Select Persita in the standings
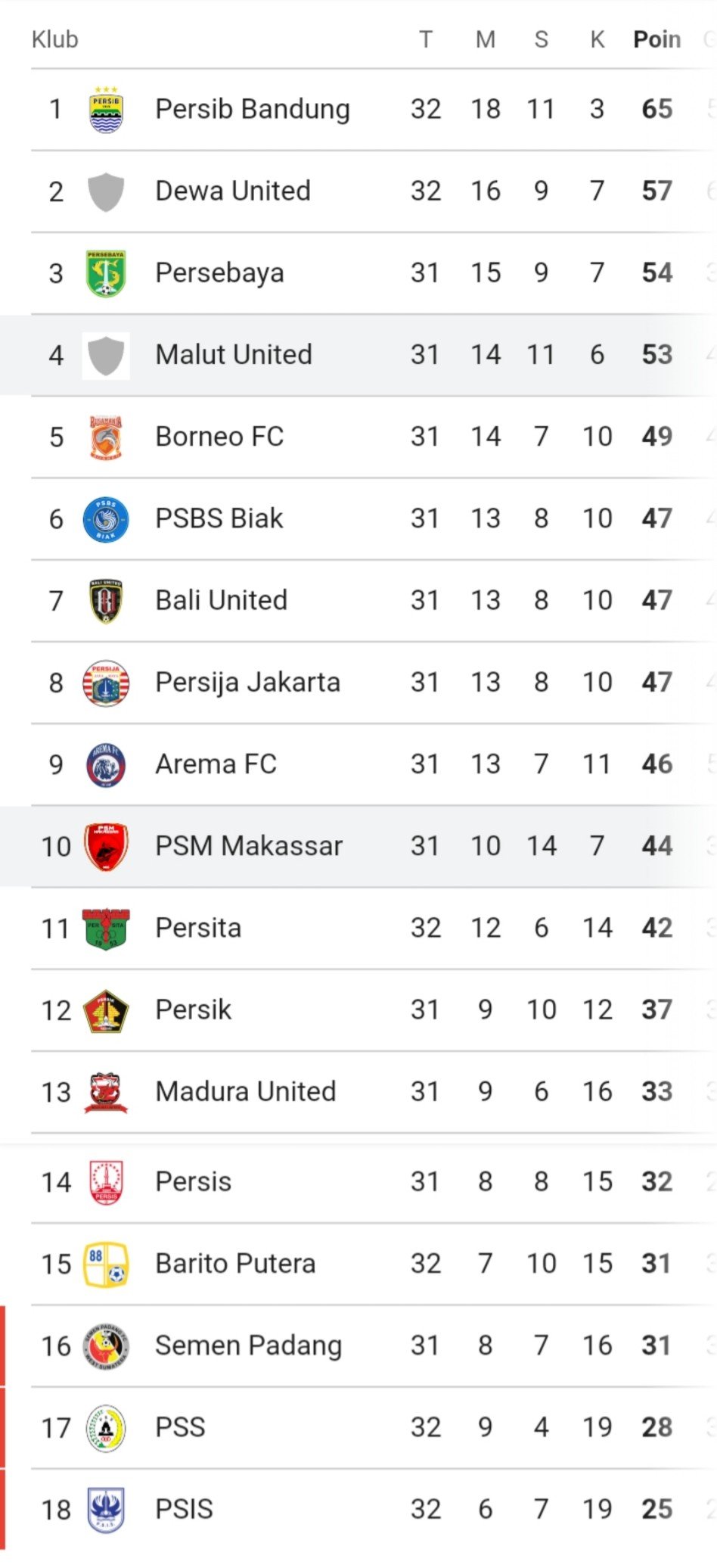The width and height of the screenshot is (717, 1568). coord(198,929)
